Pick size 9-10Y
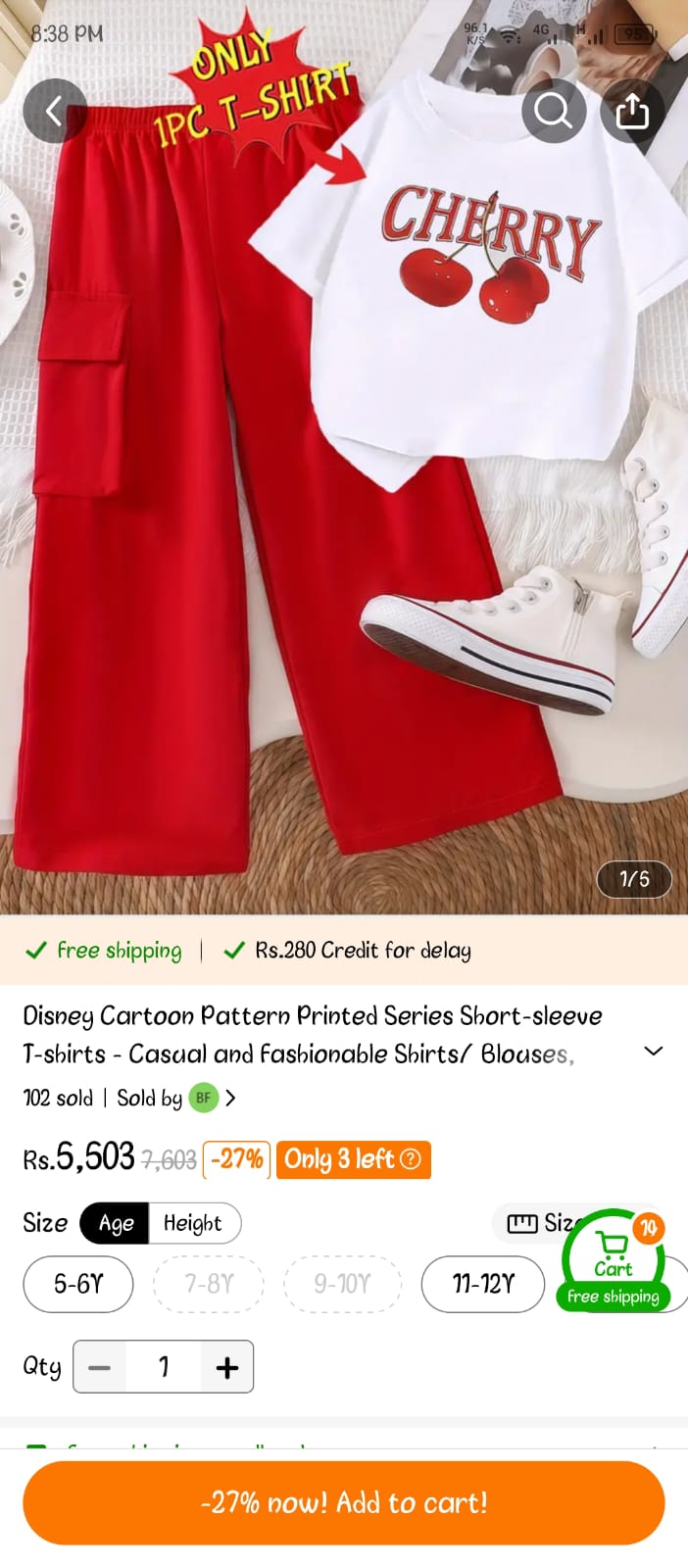688x1568 pixels. (x=342, y=1284)
